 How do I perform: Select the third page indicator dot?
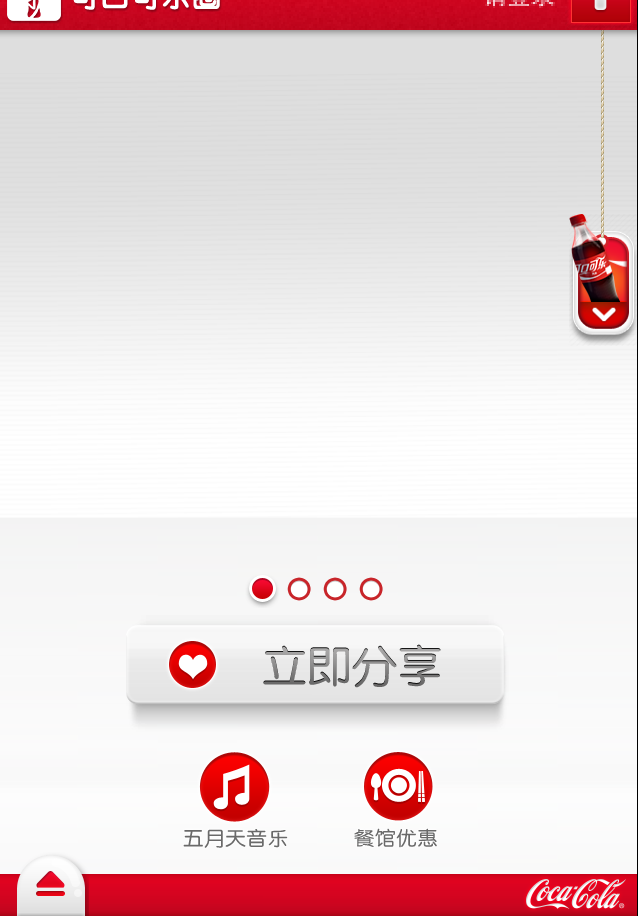335,589
